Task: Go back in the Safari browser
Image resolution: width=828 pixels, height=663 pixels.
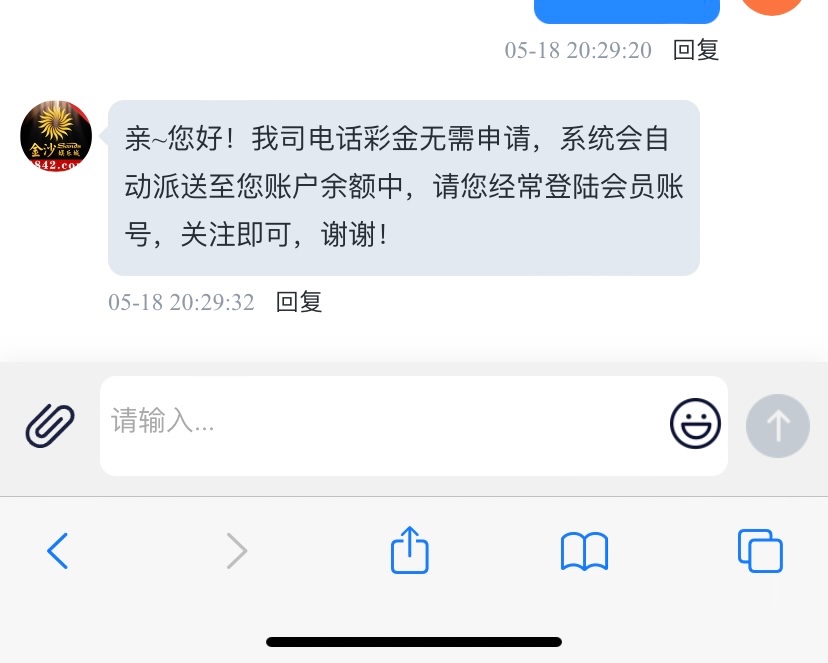Action: [x=58, y=550]
